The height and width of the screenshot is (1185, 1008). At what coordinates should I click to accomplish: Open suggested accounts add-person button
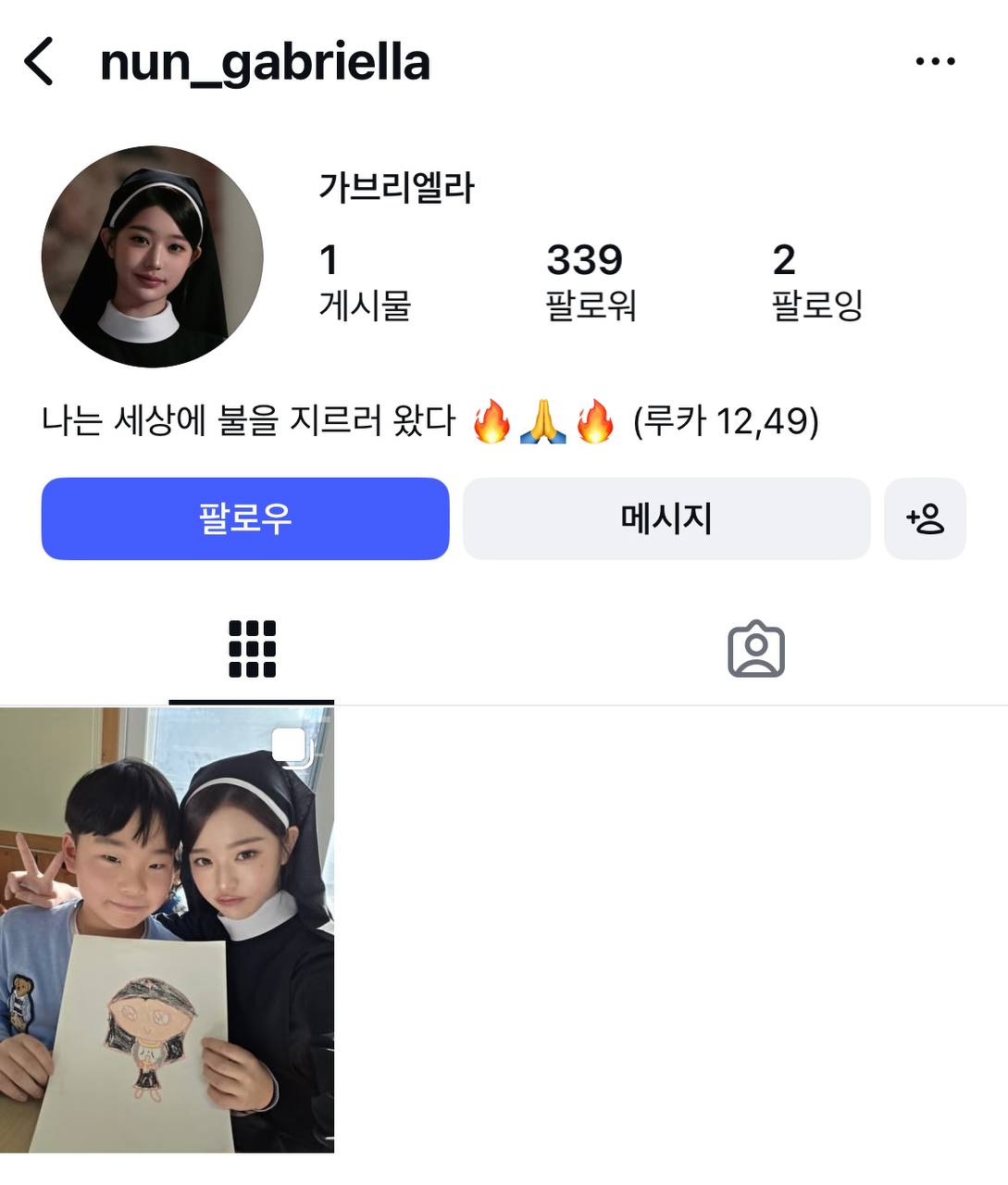click(925, 518)
